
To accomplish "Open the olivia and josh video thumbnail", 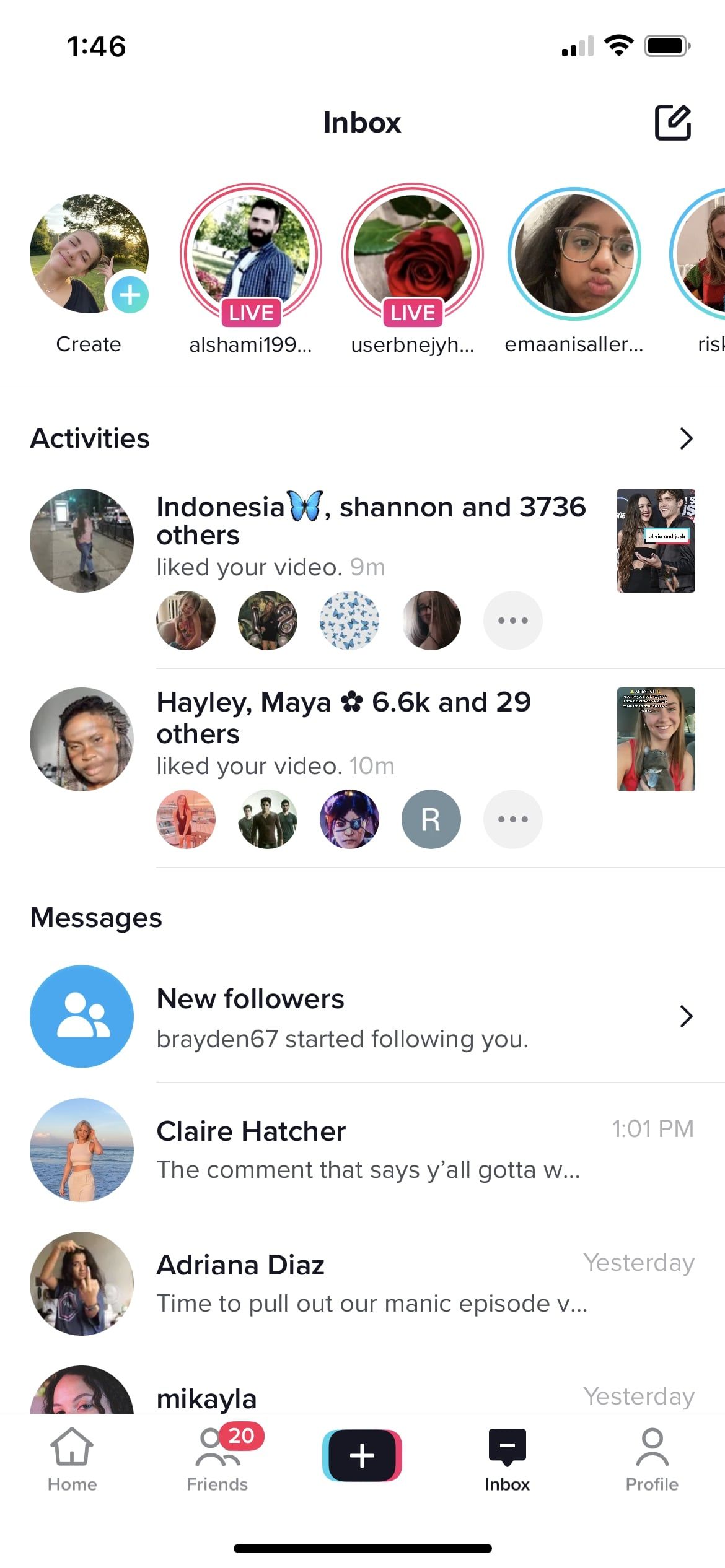I will point(656,540).
